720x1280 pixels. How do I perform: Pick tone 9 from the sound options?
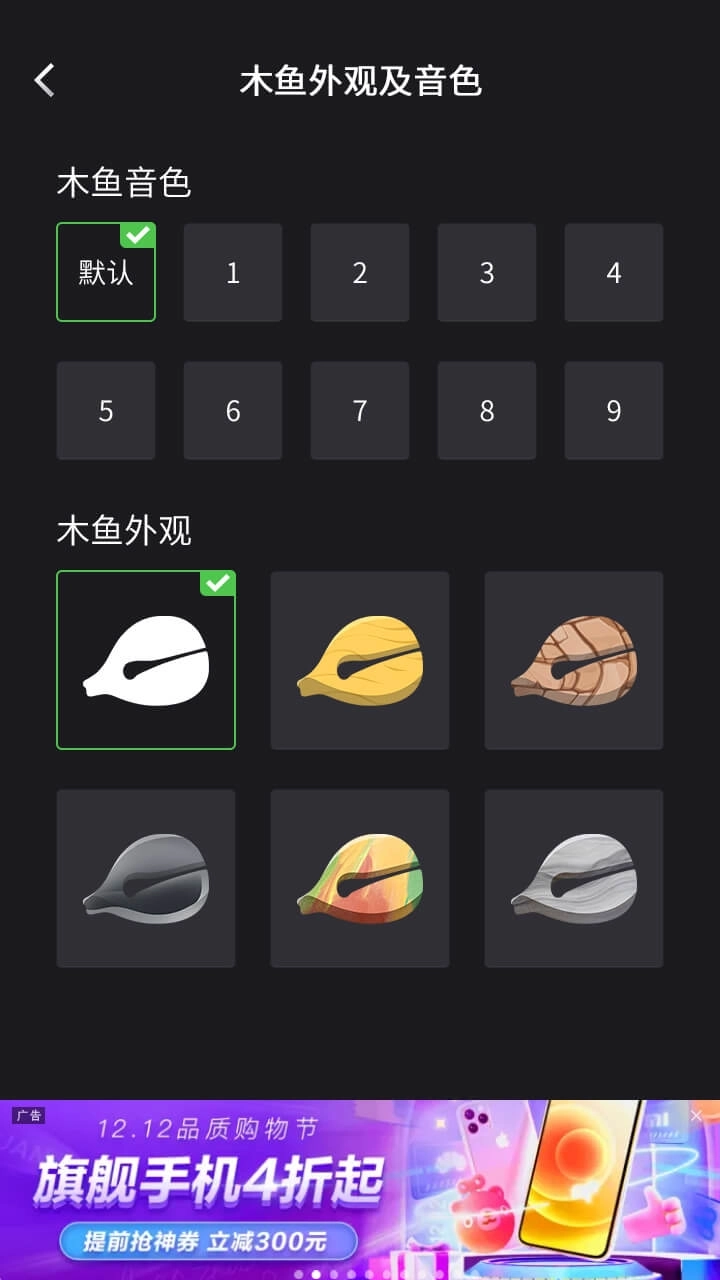pos(614,411)
